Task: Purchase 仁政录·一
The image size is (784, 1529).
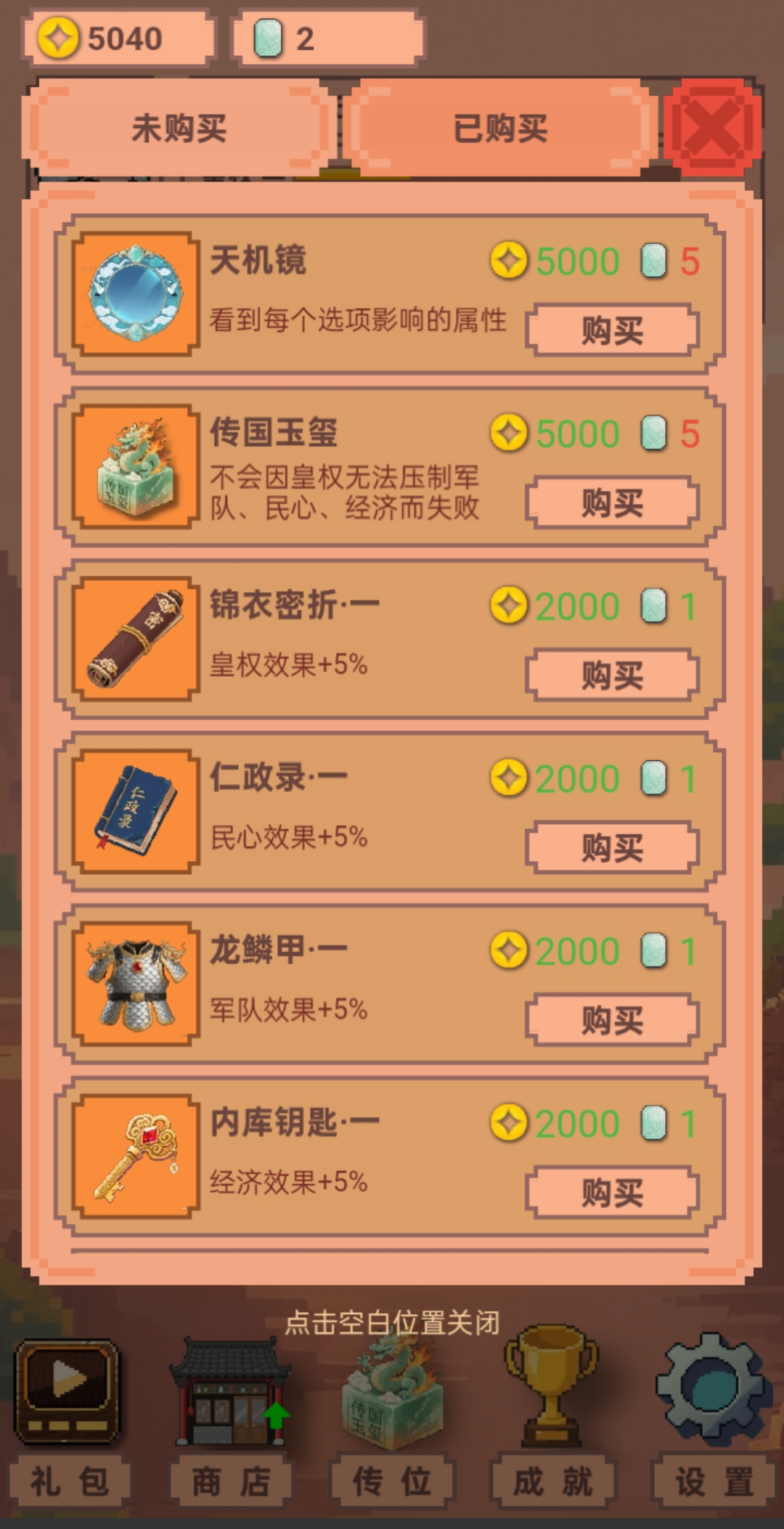Action: [x=612, y=847]
